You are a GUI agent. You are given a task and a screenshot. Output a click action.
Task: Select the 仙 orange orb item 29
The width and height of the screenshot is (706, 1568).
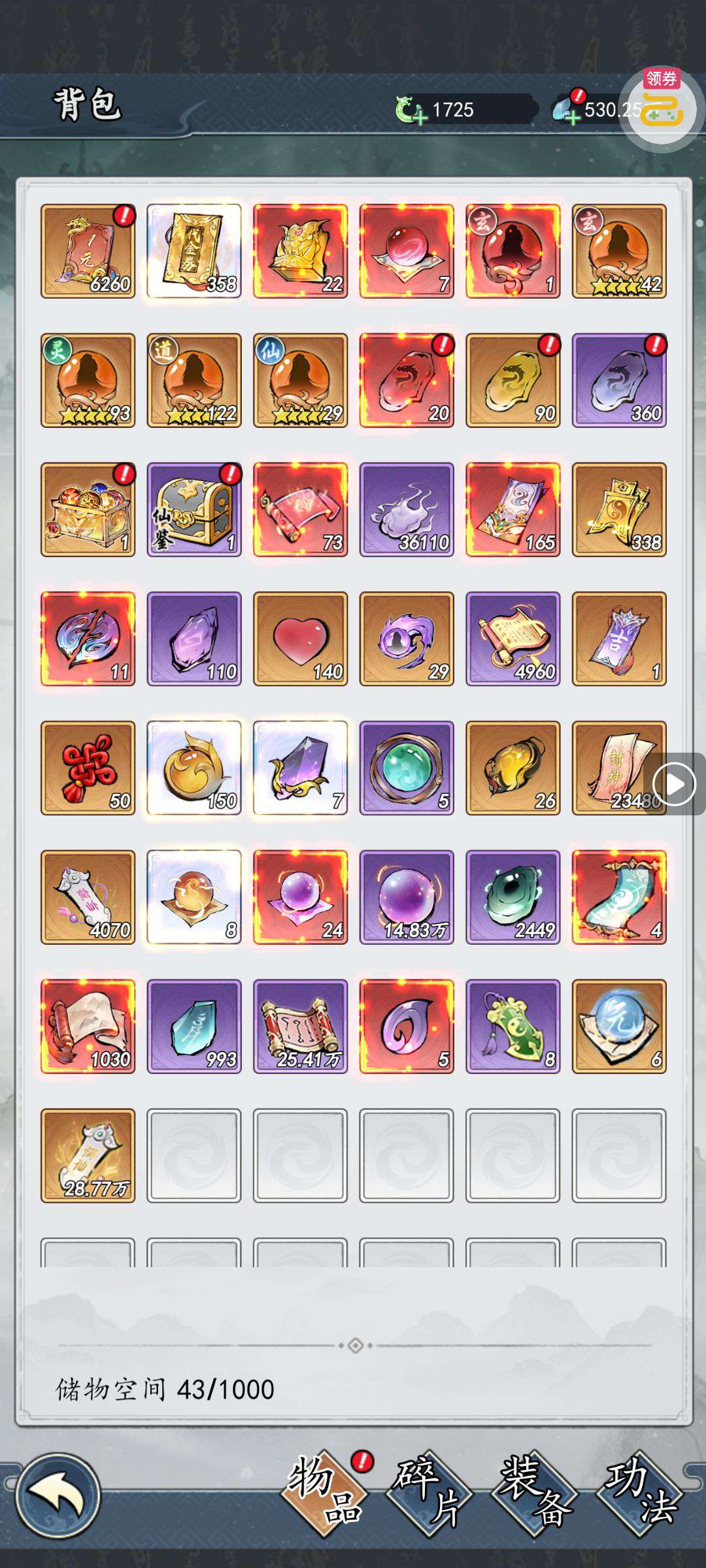[x=300, y=380]
